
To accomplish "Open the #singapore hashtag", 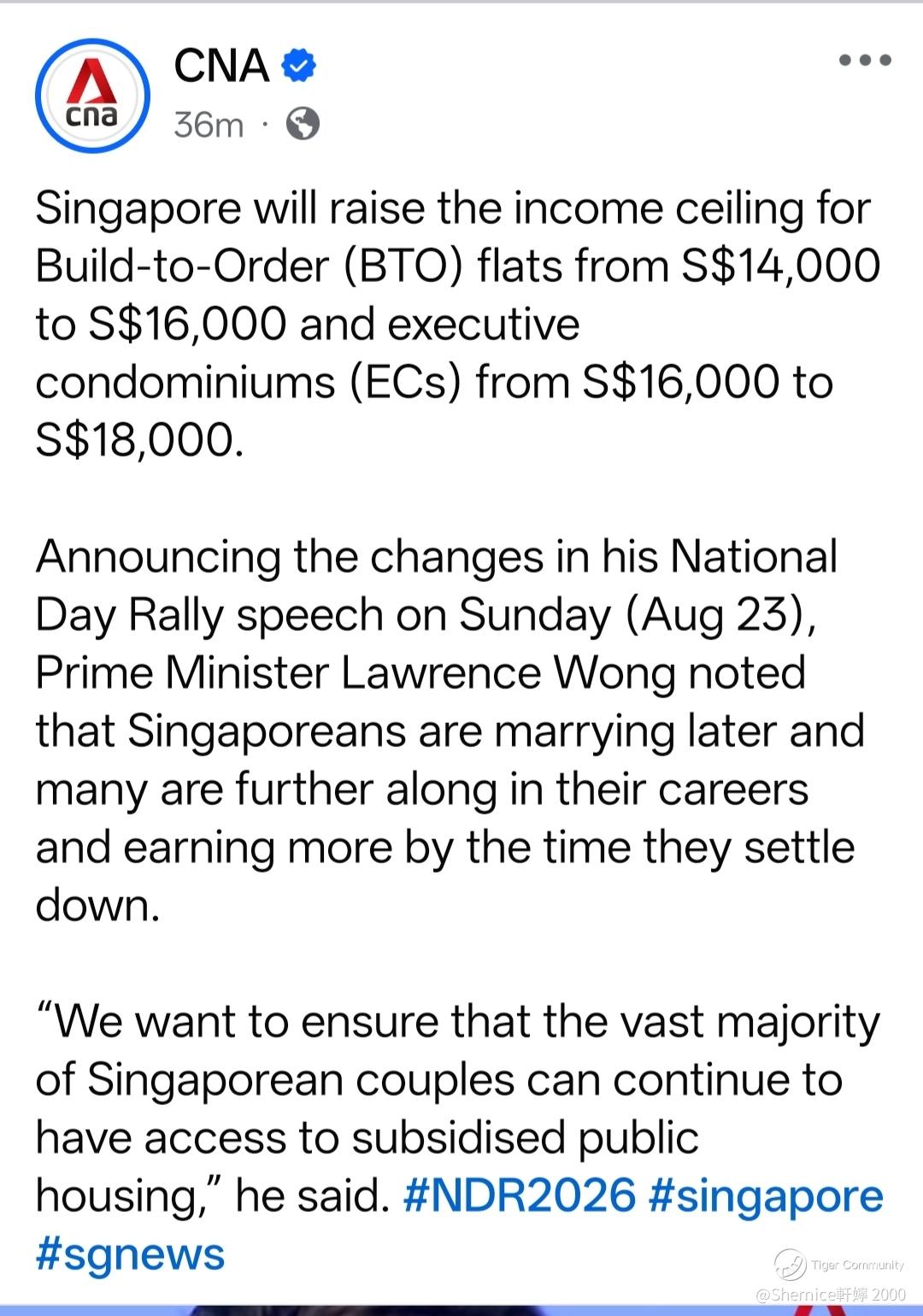I will click(x=766, y=1196).
